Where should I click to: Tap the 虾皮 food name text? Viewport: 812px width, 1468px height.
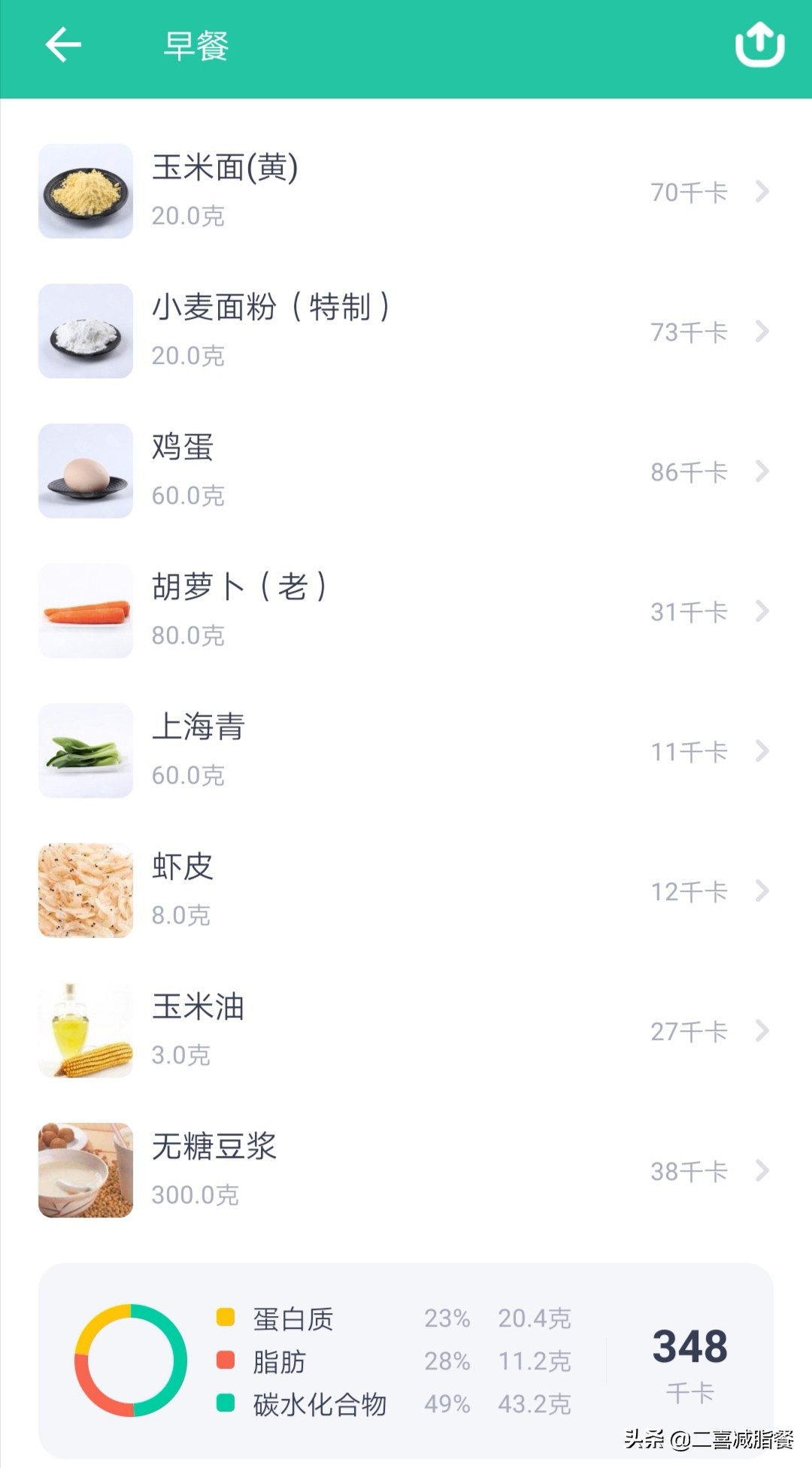click(x=183, y=866)
